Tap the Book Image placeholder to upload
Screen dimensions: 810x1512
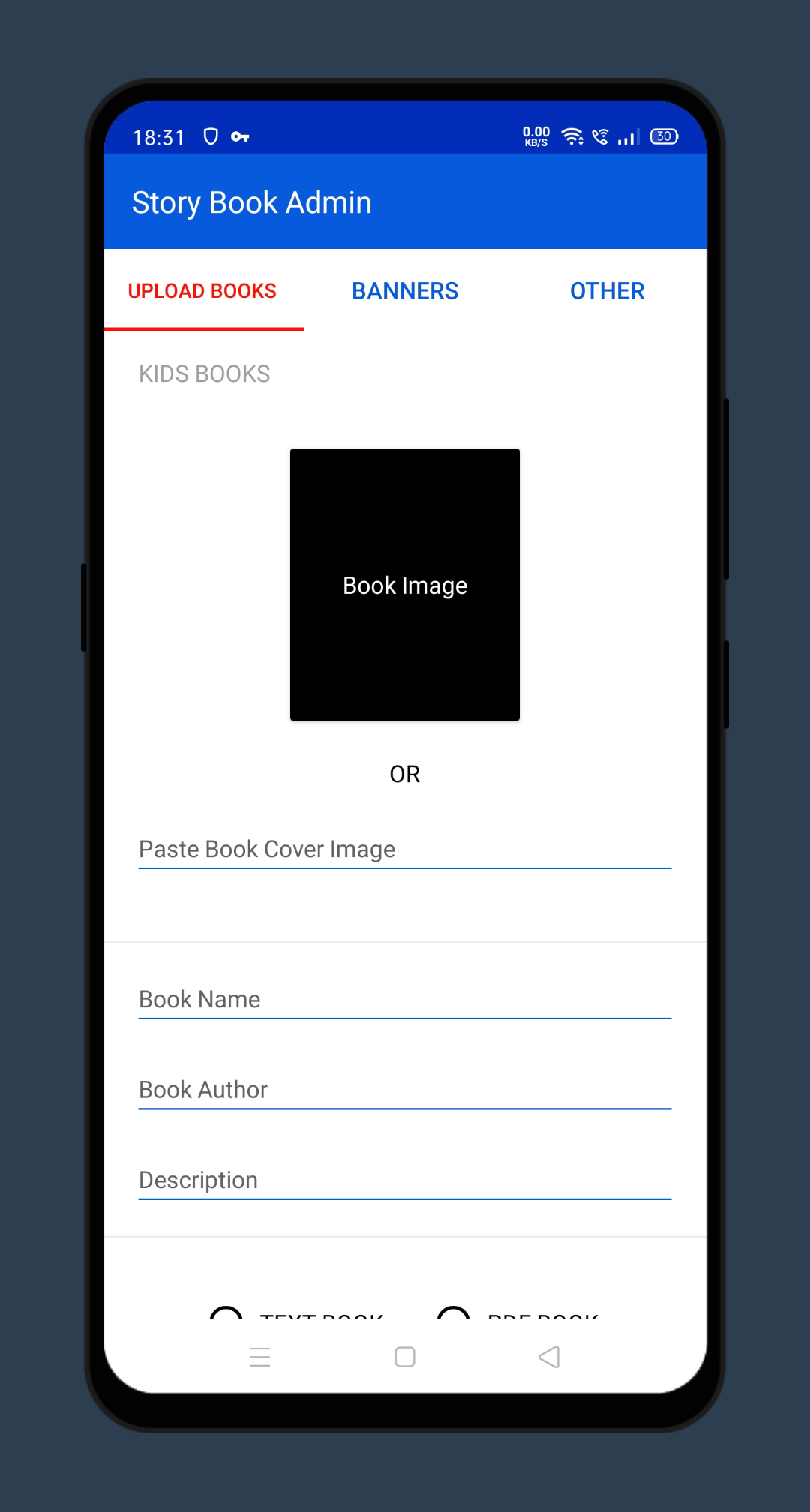coord(405,585)
